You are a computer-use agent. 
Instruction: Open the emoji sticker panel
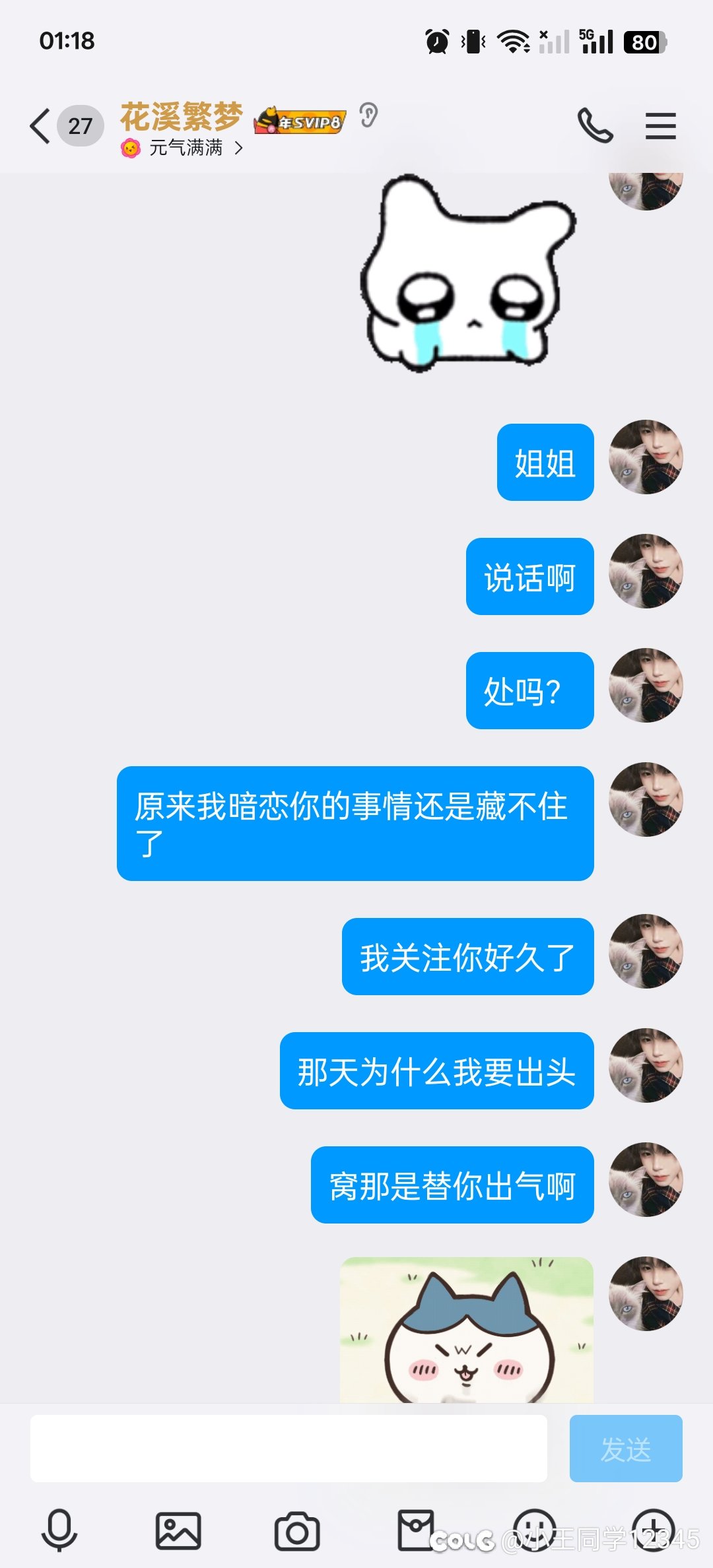pyautogui.click(x=535, y=1530)
